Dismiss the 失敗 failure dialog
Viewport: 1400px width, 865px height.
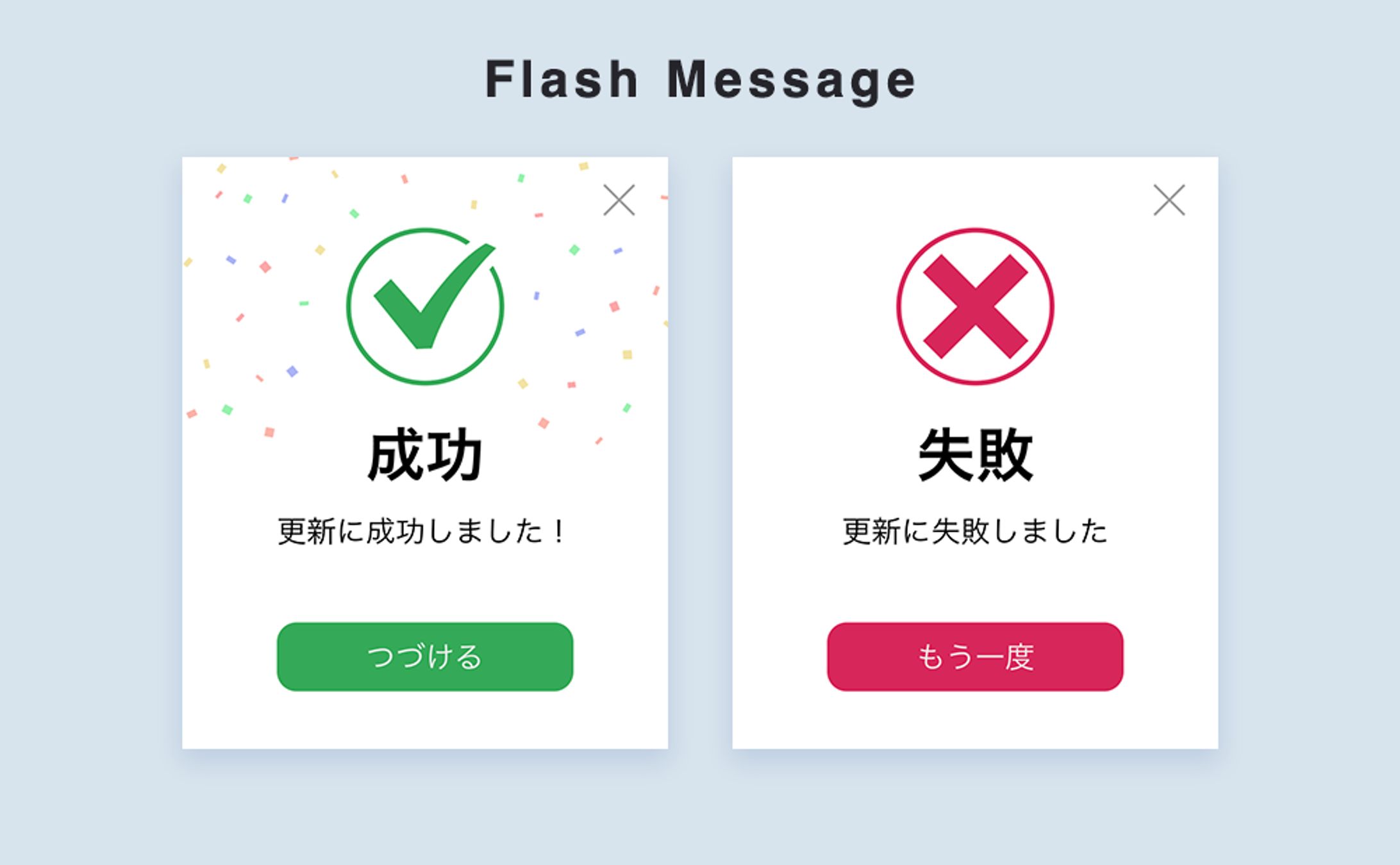[1169, 200]
